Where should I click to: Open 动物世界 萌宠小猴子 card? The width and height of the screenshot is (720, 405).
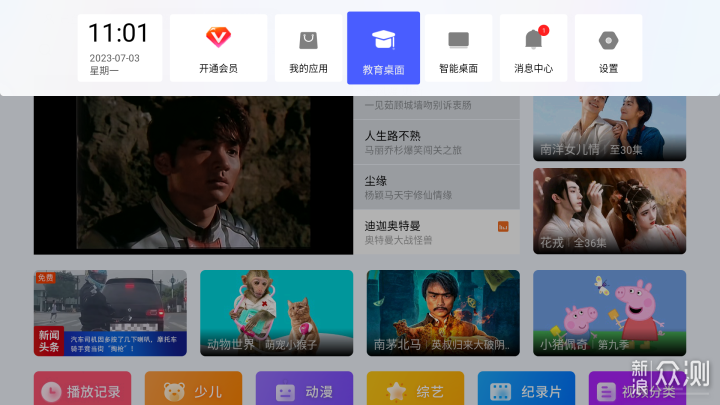276,313
